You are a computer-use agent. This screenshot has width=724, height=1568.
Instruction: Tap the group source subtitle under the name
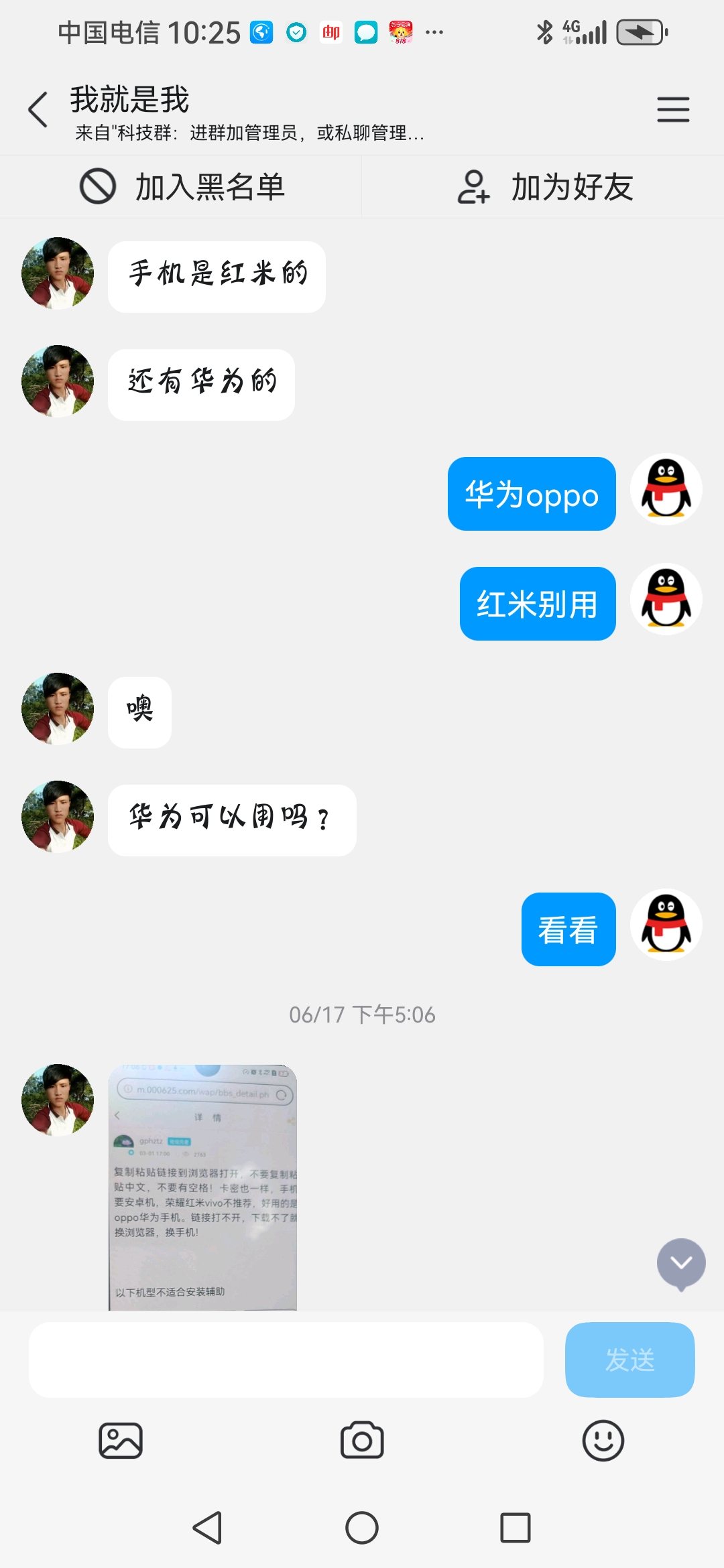[x=248, y=135]
